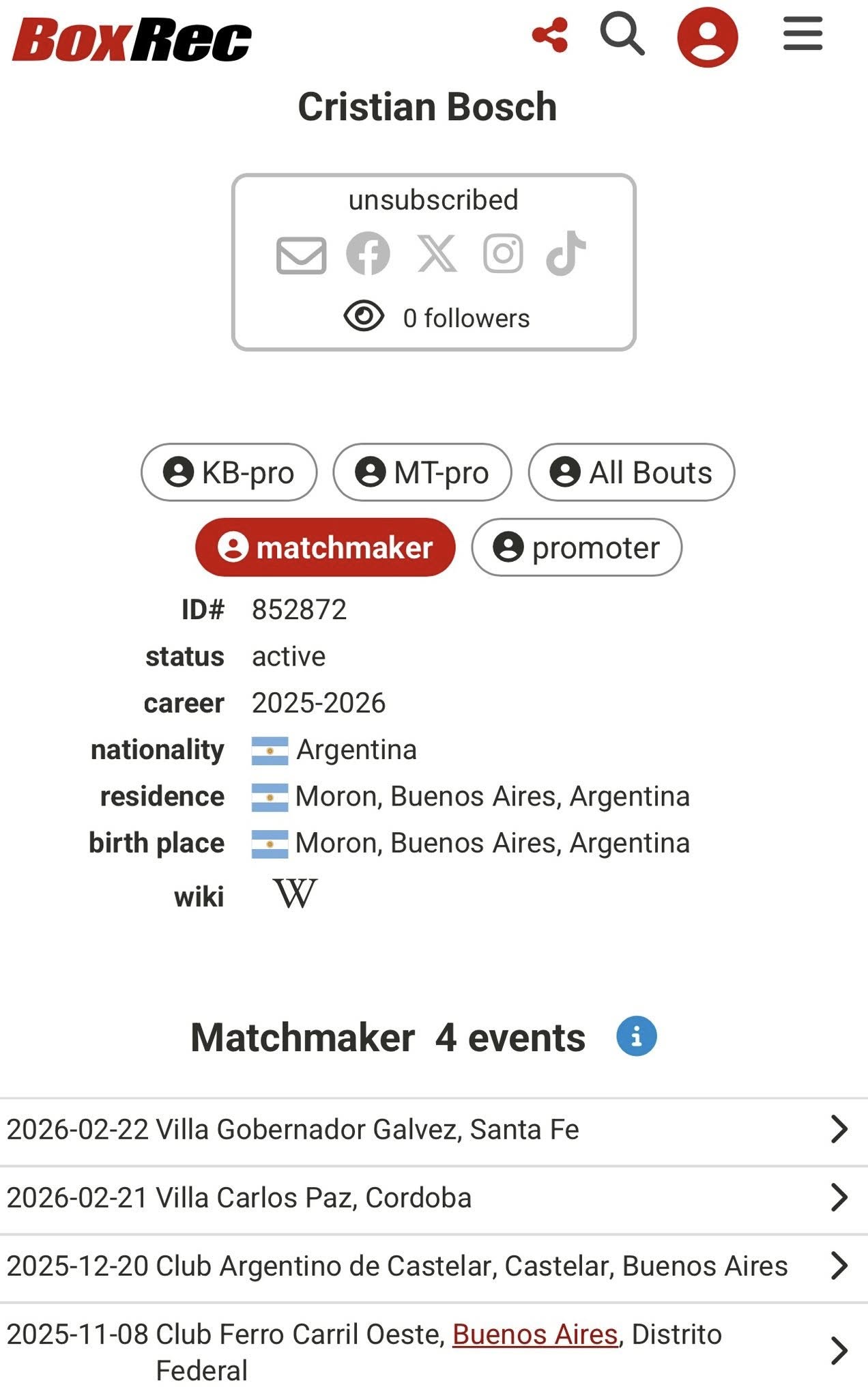Image resolution: width=868 pixels, height=1398 pixels.
Task: Follow profile with the eye icon
Action: pyautogui.click(x=364, y=316)
